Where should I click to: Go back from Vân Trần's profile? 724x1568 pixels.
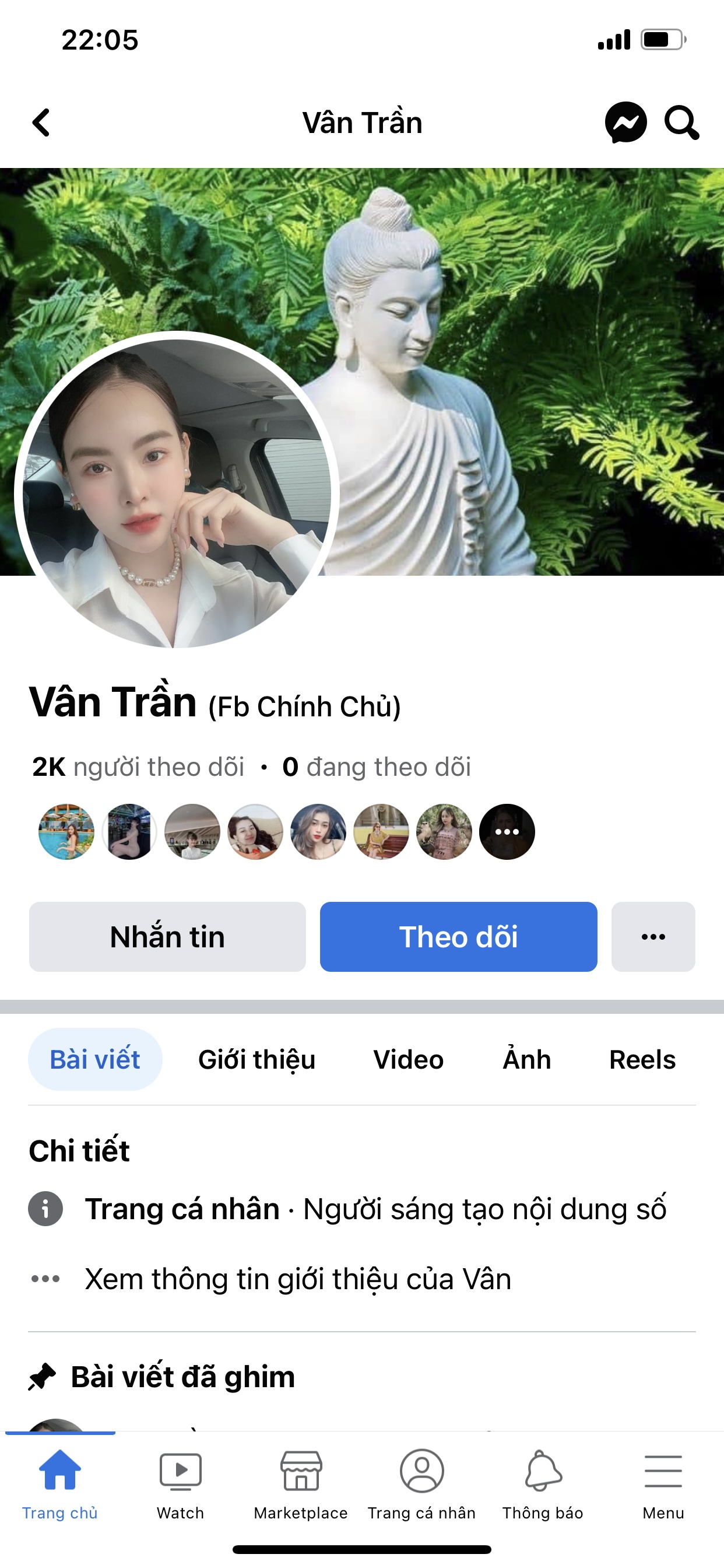tap(41, 123)
